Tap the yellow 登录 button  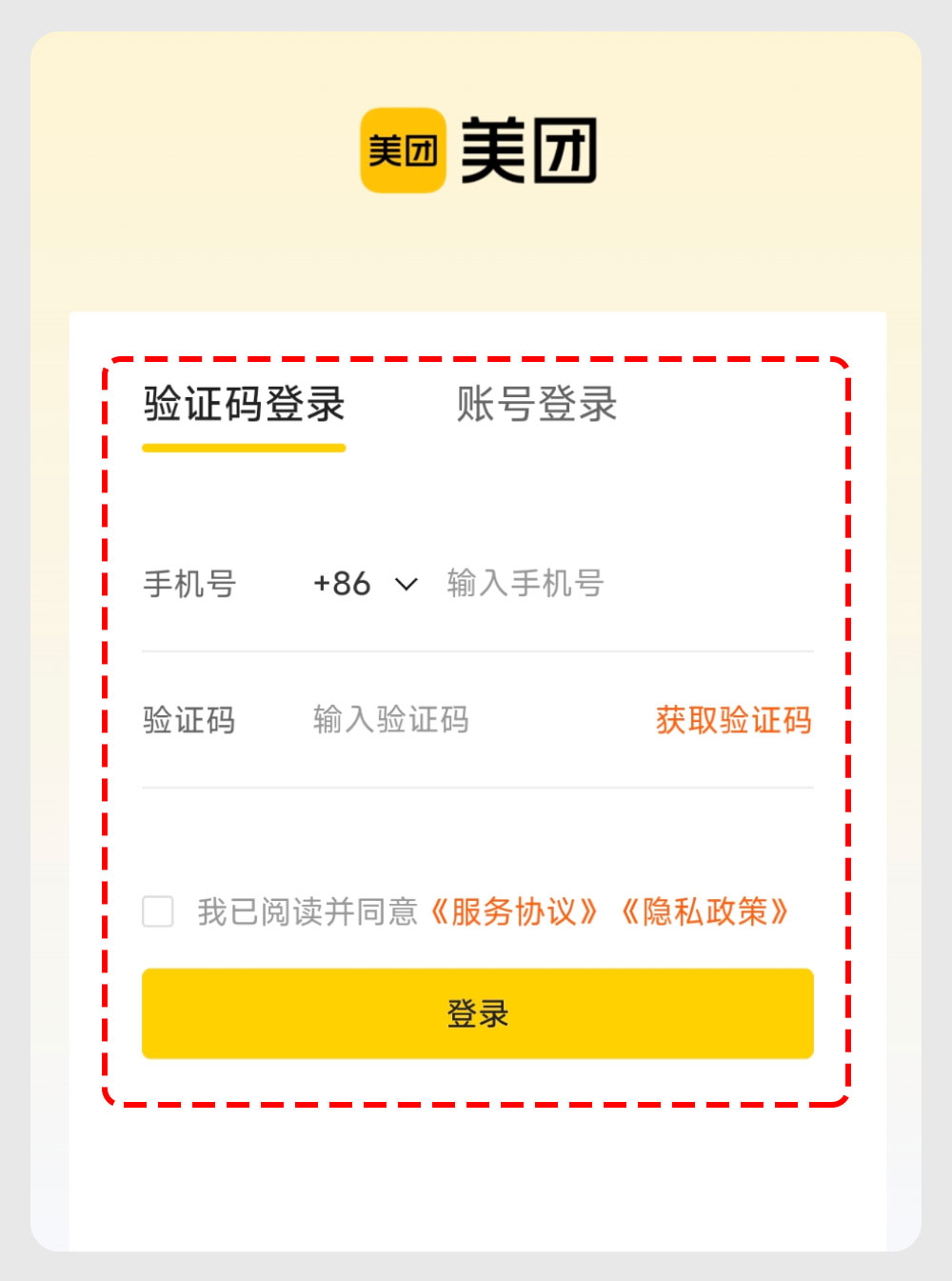point(477,1013)
